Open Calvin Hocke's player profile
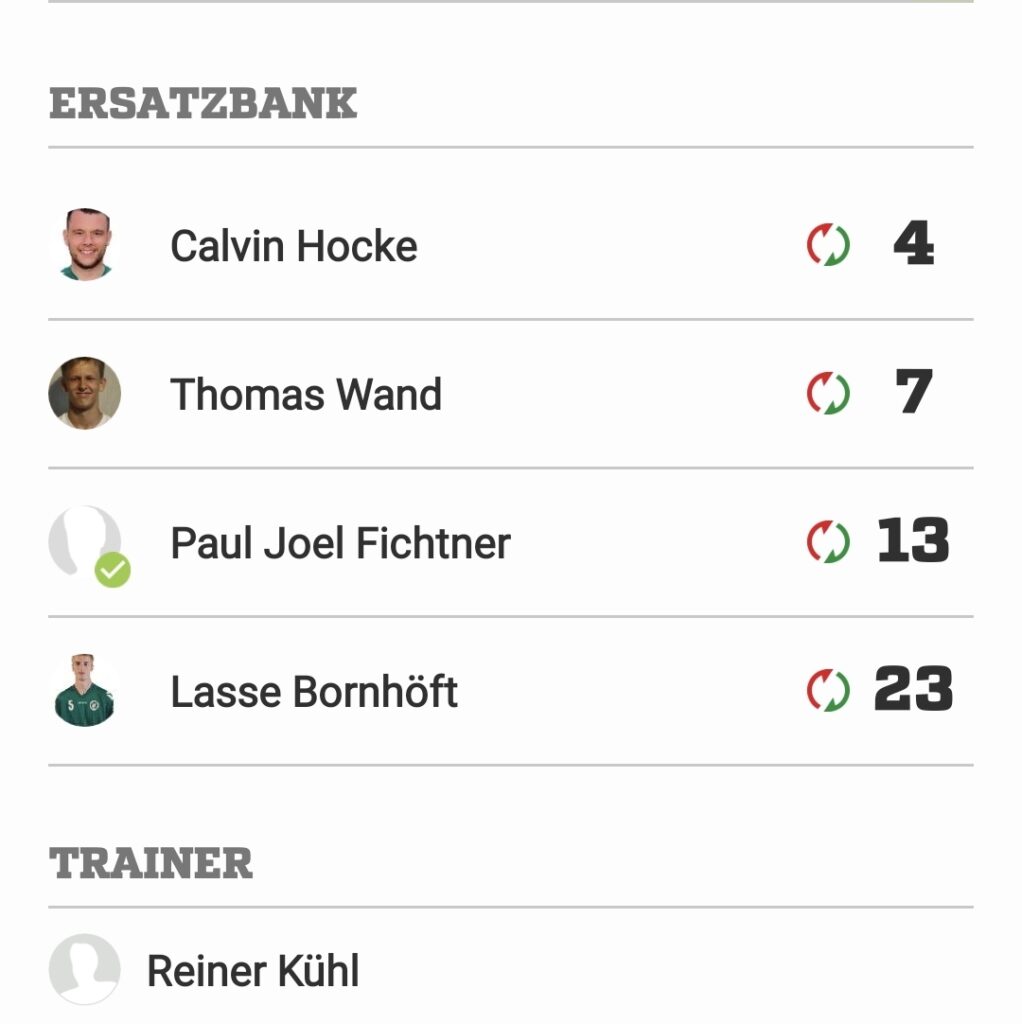The image size is (1022, 1024). tap(293, 246)
